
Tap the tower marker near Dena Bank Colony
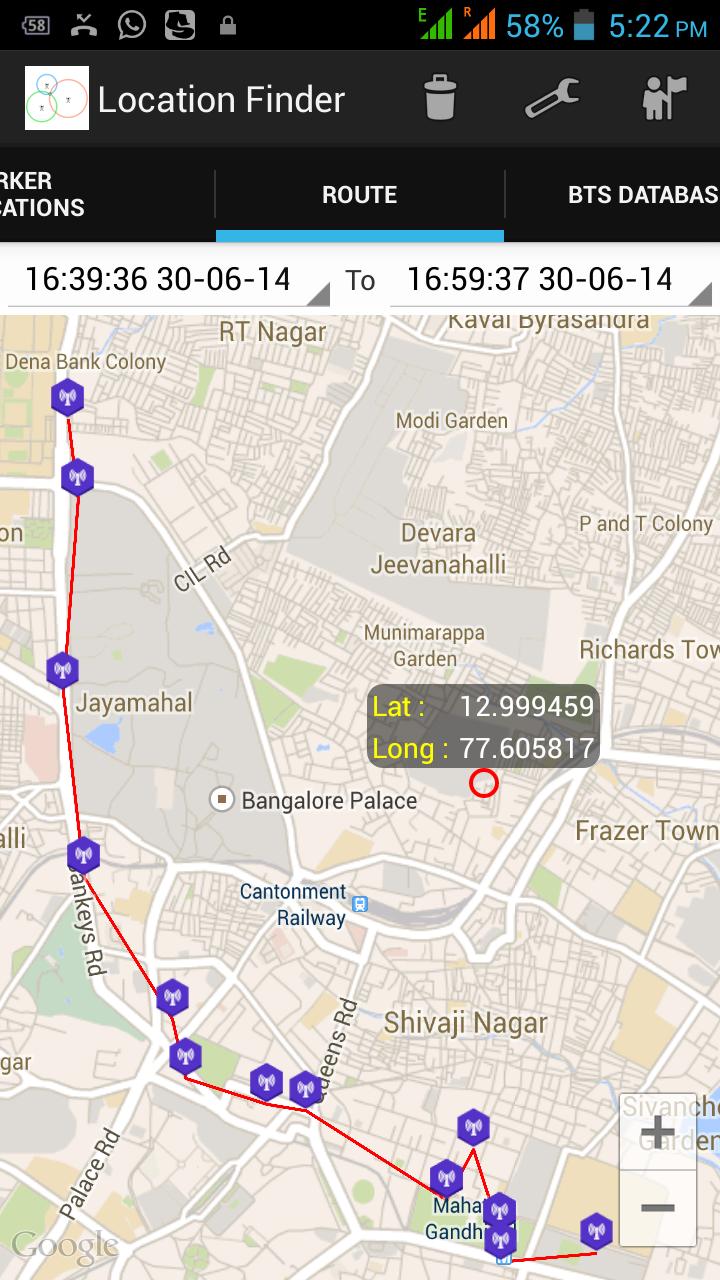pyautogui.click(x=67, y=397)
